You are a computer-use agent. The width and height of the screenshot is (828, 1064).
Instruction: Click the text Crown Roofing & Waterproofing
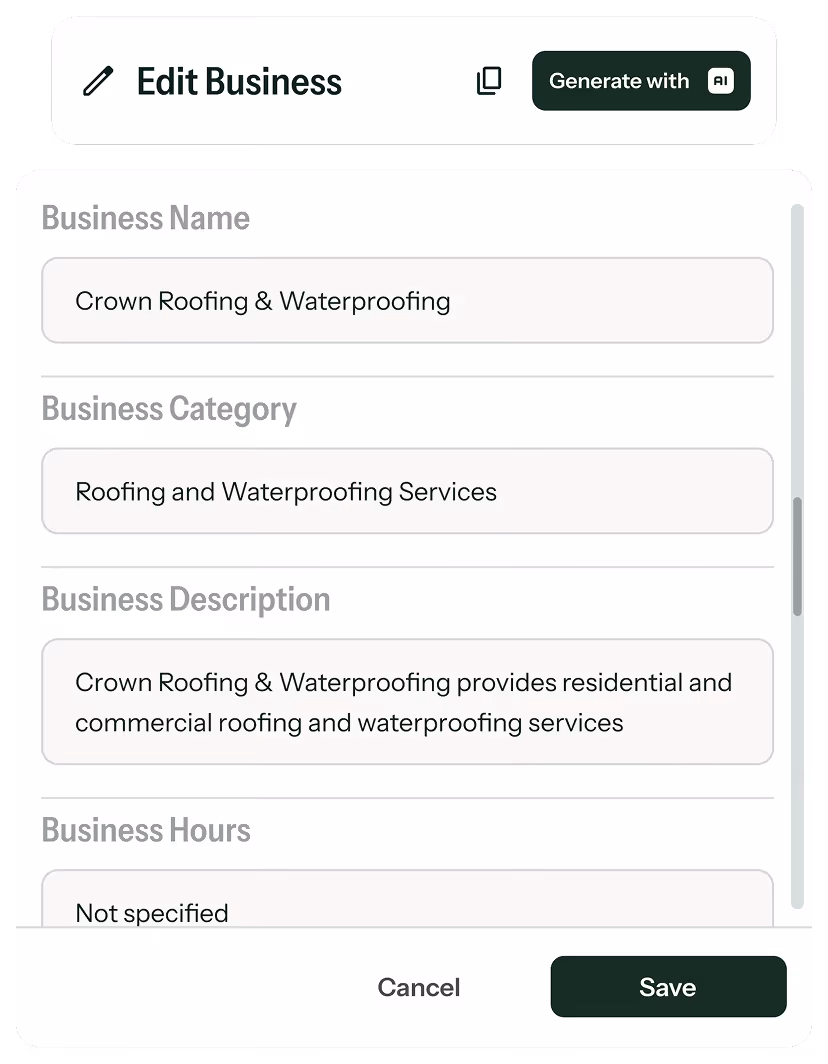pos(262,300)
